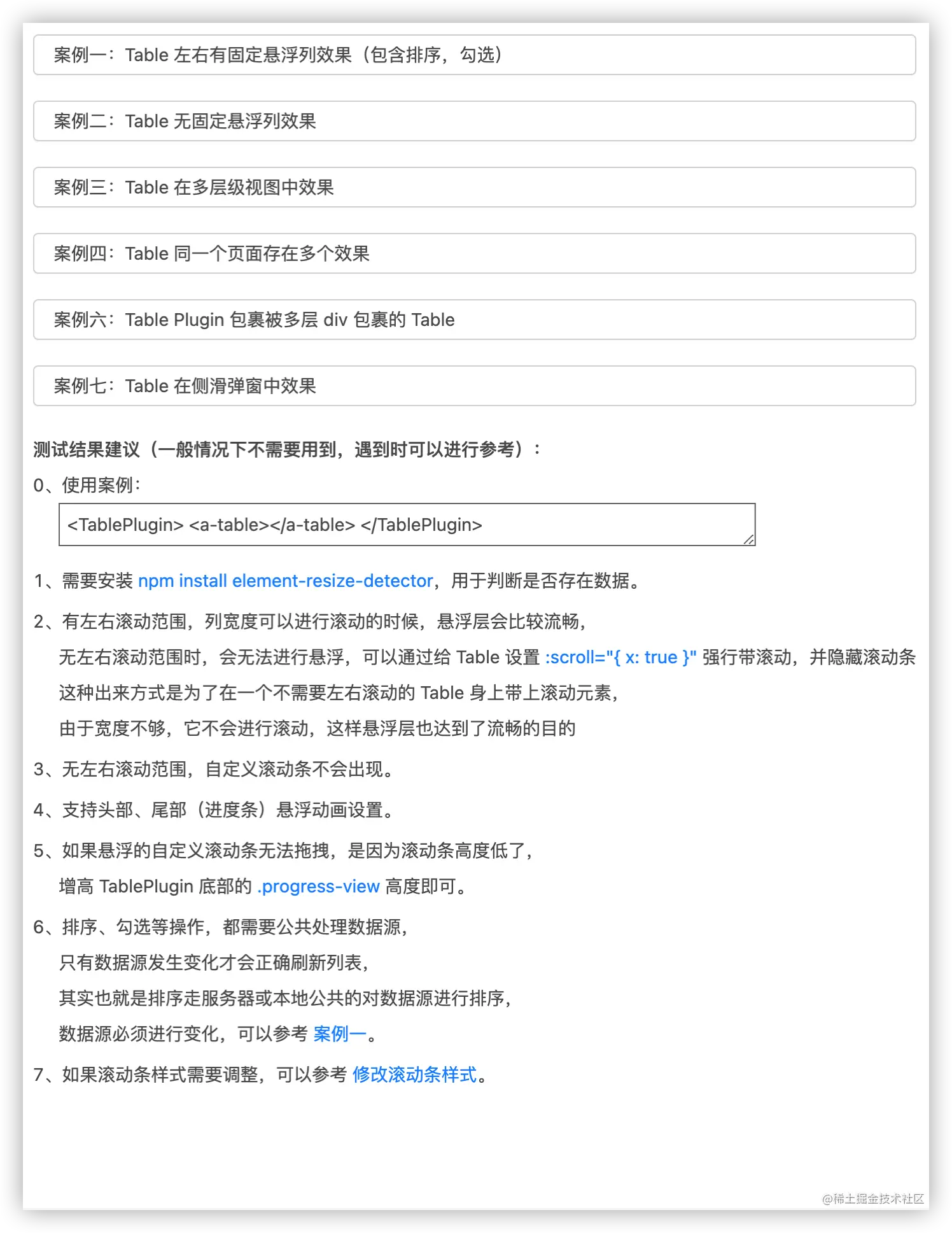952x1233 pixels.
Task: Open 修改滚动条样式 link
Action: point(414,1075)
